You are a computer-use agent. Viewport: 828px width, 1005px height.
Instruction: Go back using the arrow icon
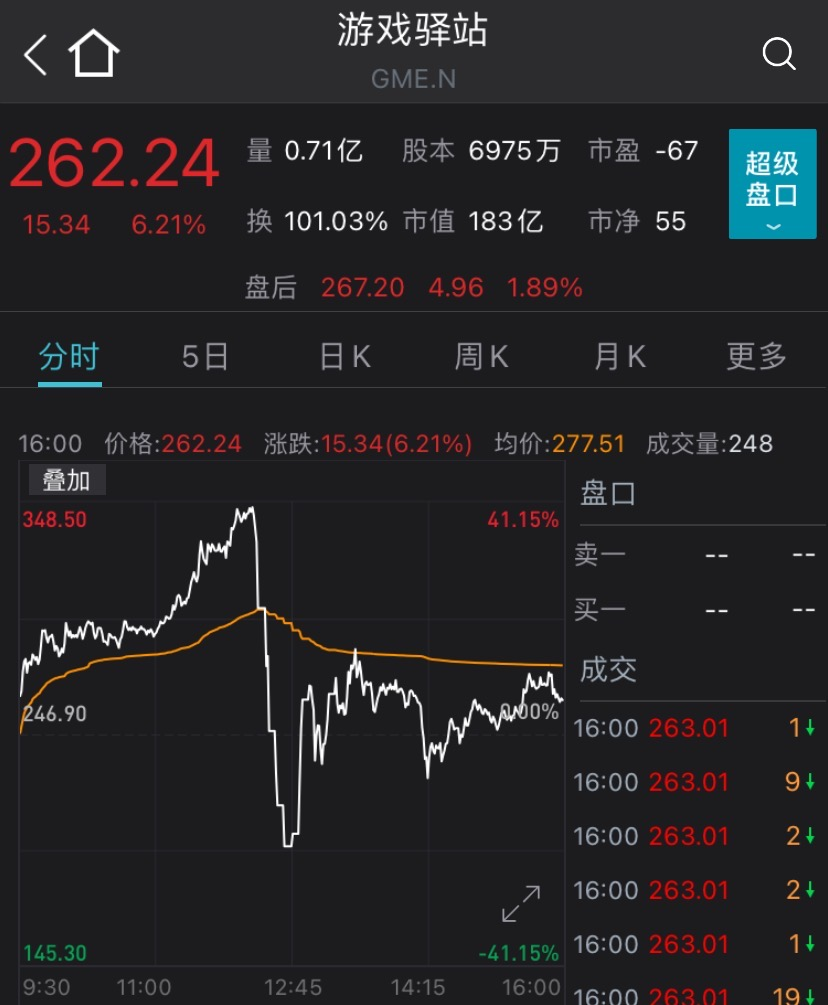(x=36, y=54)
